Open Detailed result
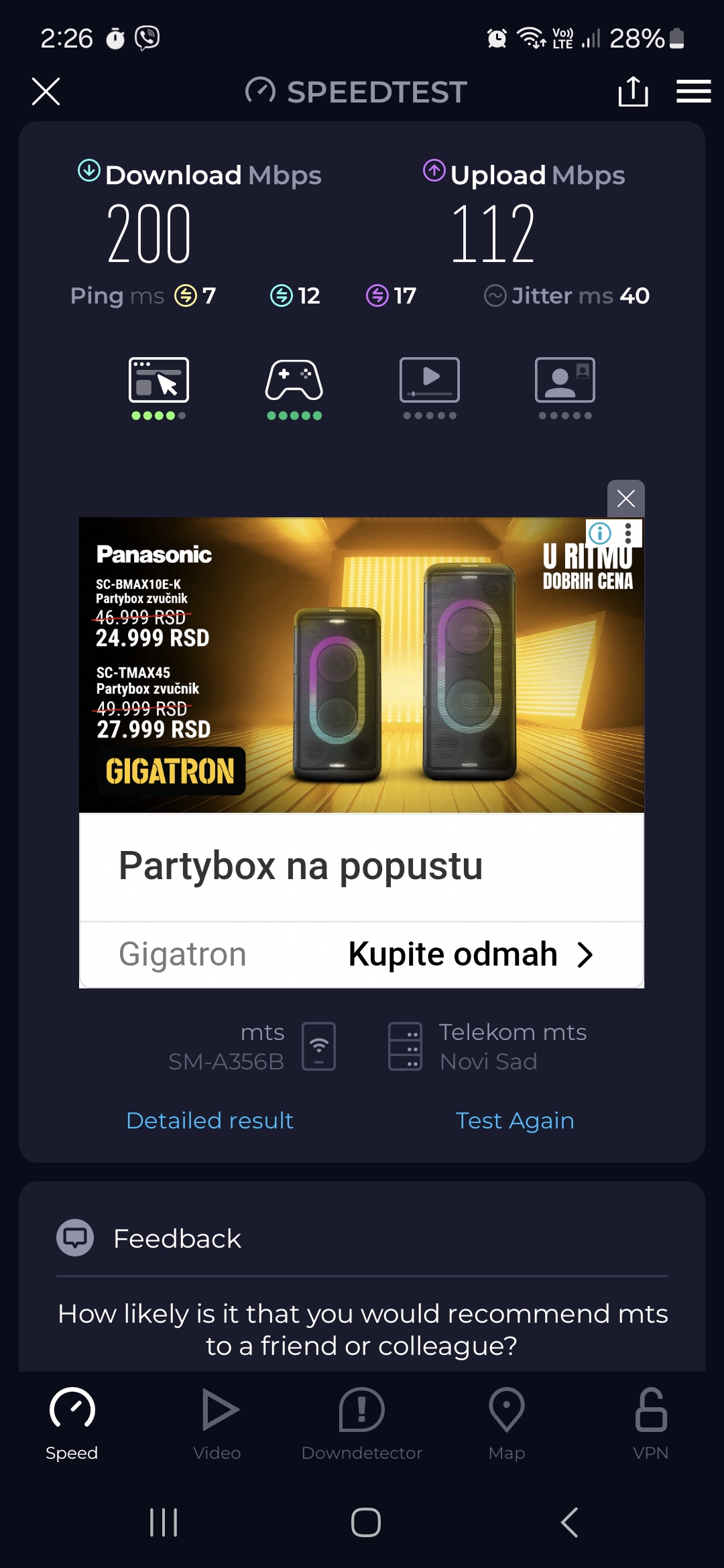Image resolution: width=724 pixels, height=1568 pixels. click(x=210, y=1120)
